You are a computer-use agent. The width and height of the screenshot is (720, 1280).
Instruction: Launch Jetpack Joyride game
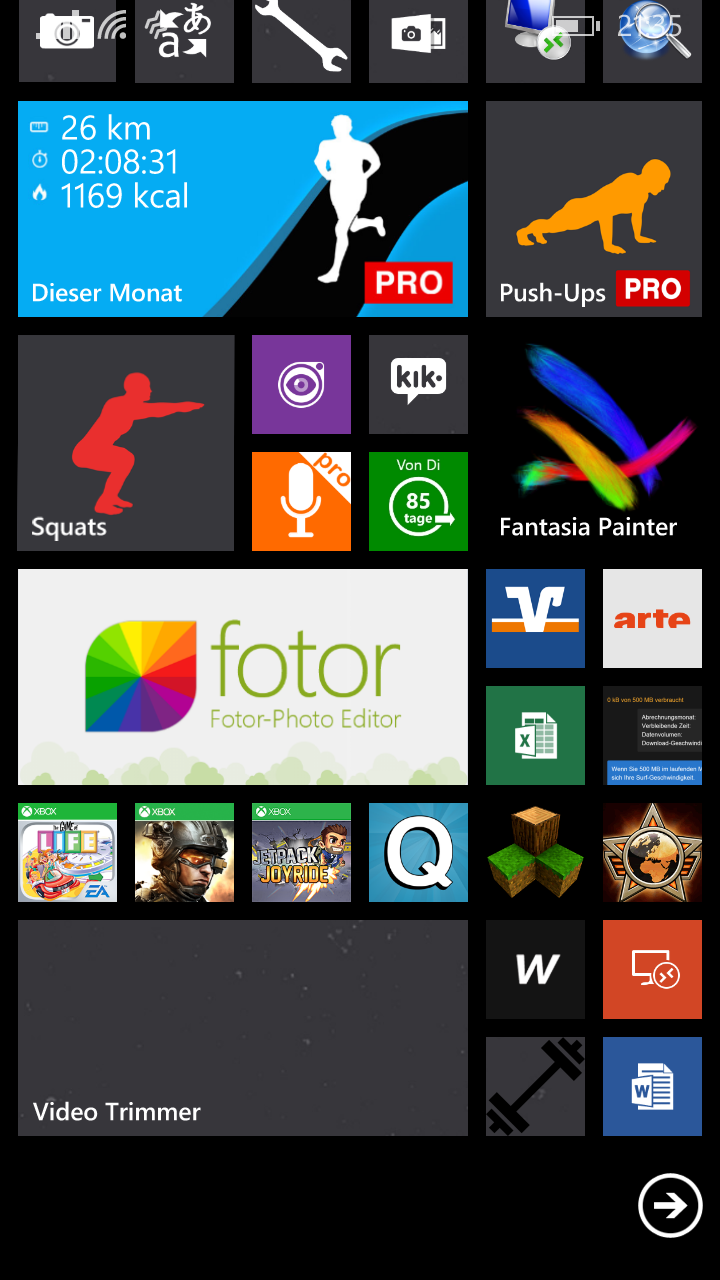point(301,852)
